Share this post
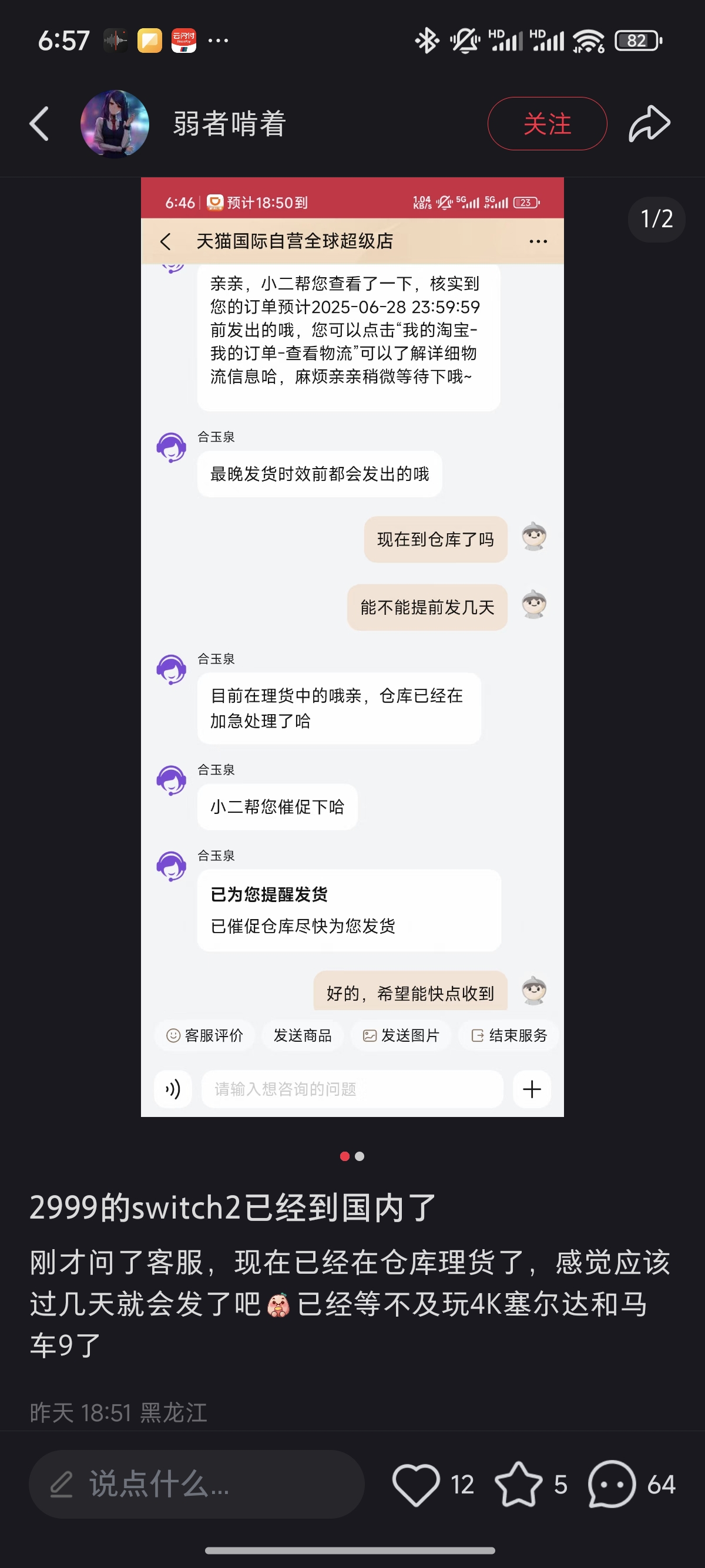The height and width of the screenshot is (1568, 705). click(x=649, y=123)
